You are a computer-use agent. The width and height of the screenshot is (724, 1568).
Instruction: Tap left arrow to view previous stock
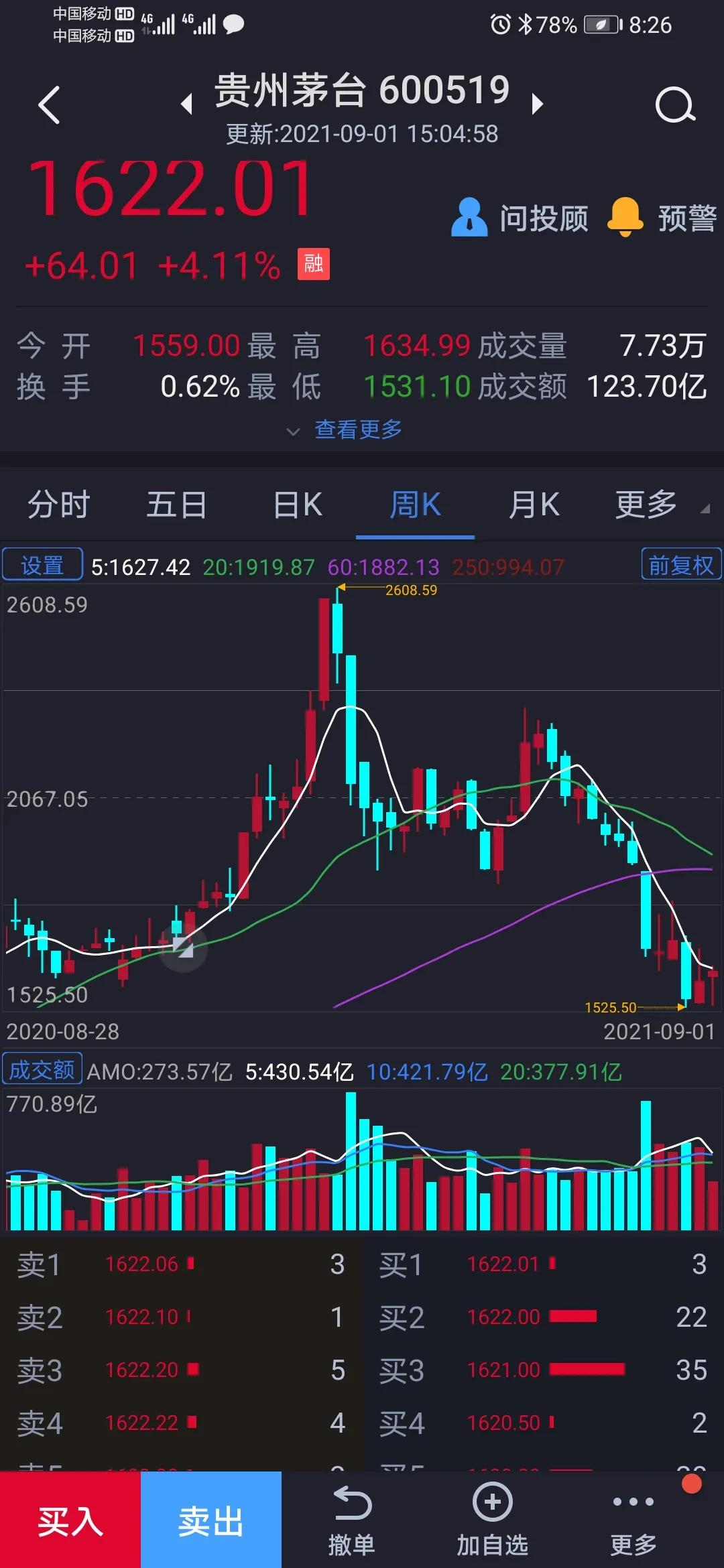click(187, 105)
